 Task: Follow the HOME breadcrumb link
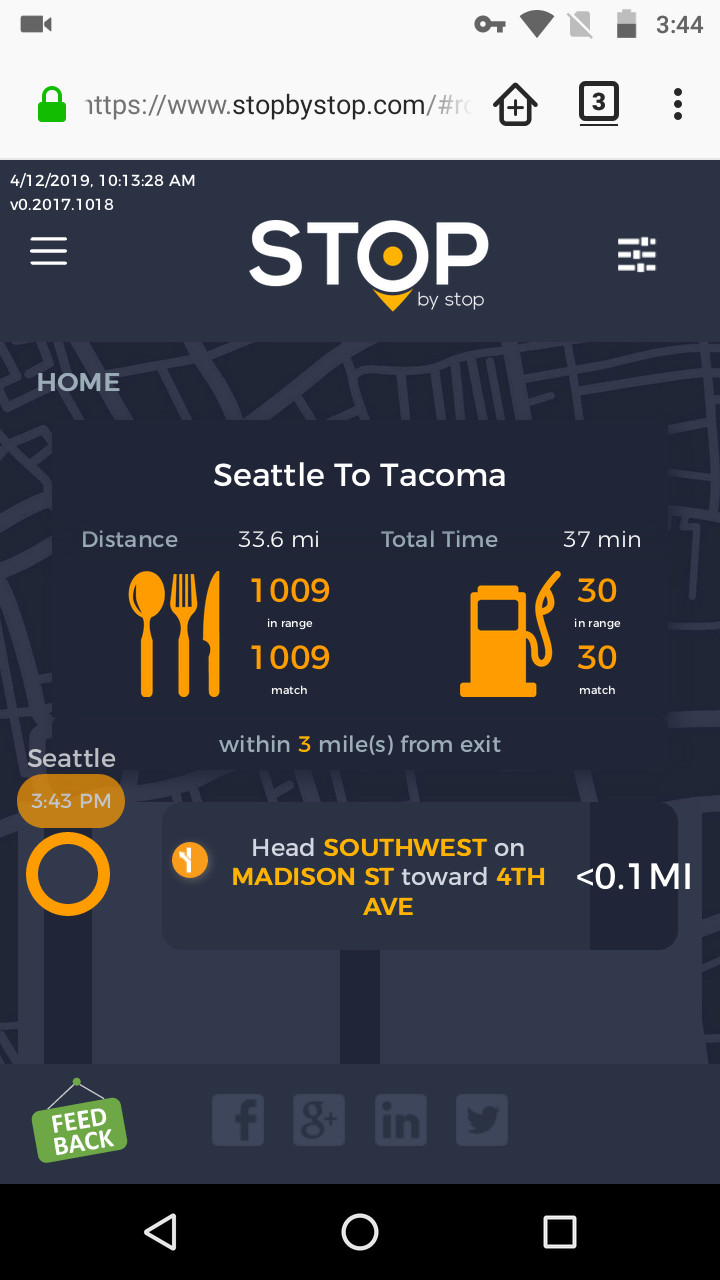tap(78, 382)
